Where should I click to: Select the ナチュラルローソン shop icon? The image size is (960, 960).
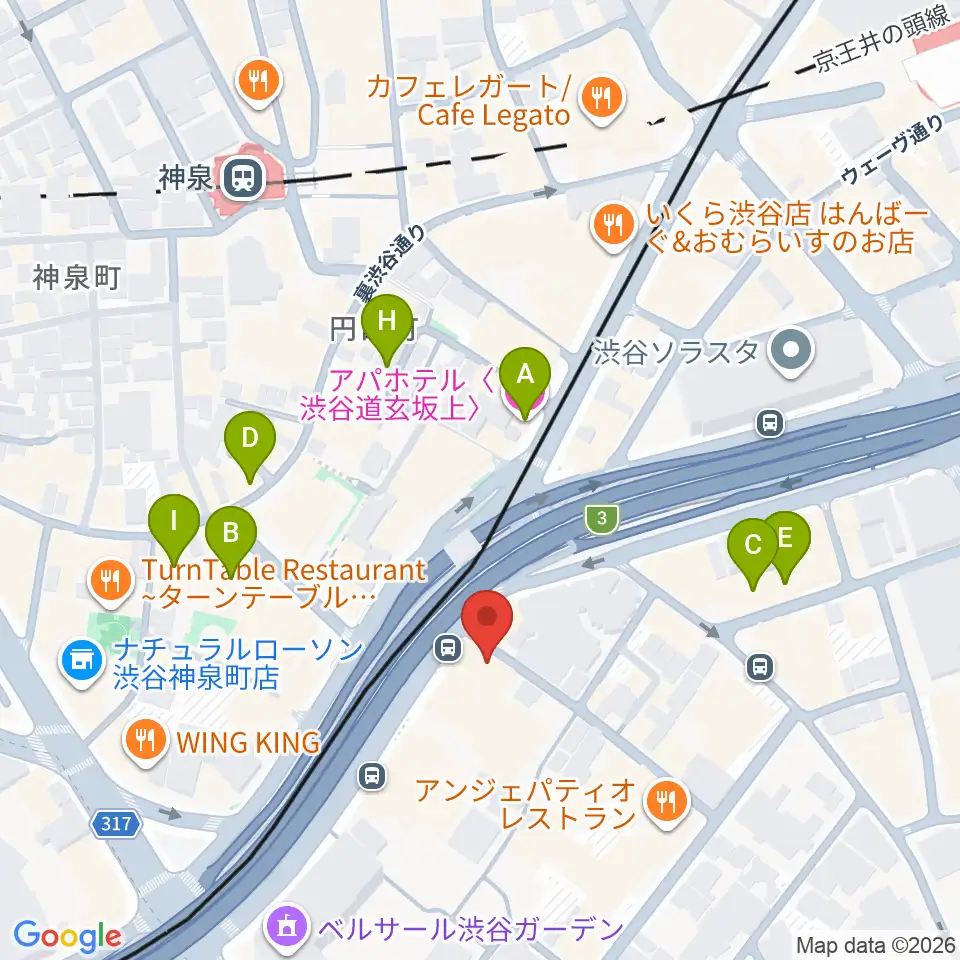coord(83,662)
